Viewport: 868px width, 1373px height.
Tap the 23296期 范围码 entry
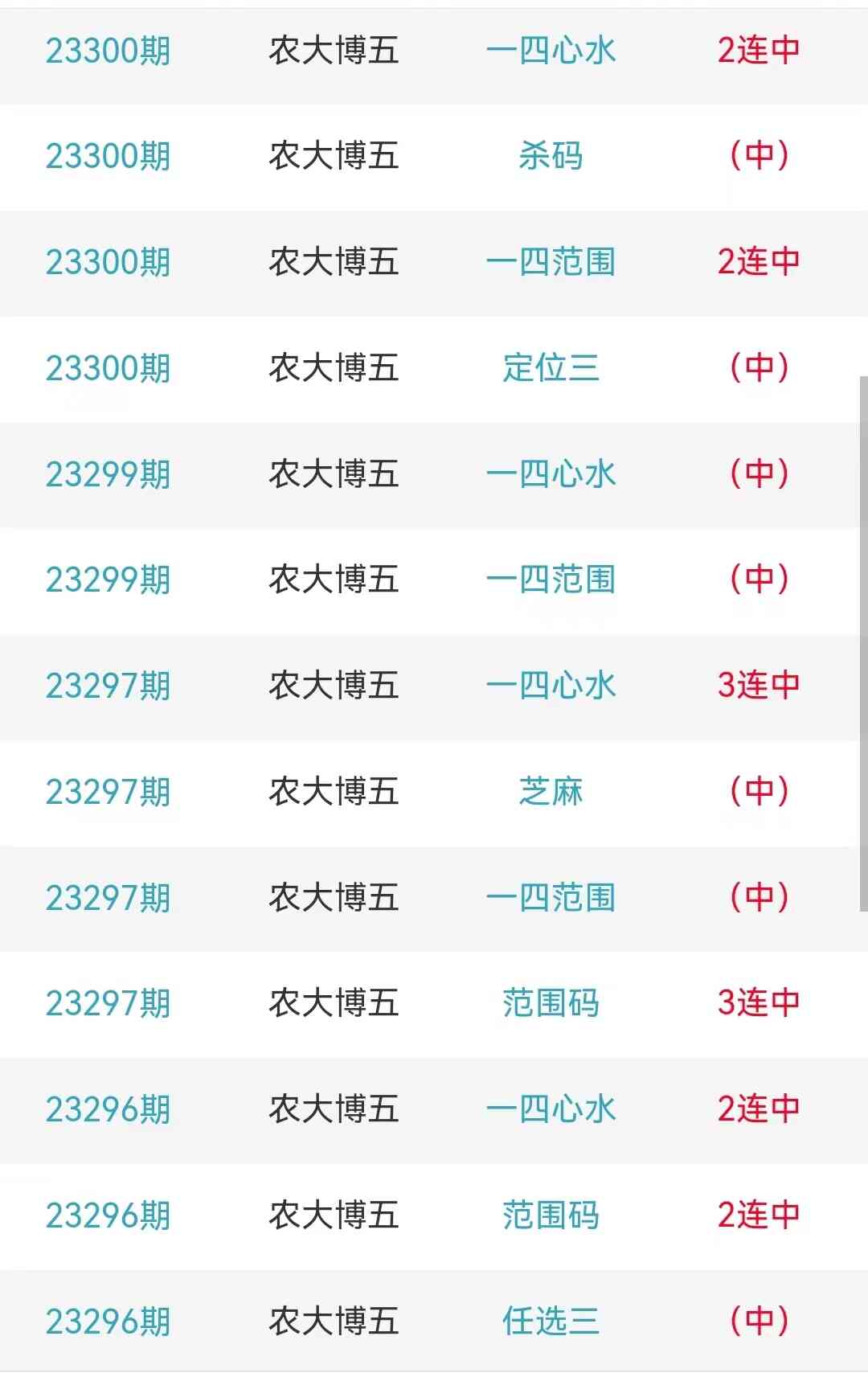pyautogui.click(x=551, y=1215)
